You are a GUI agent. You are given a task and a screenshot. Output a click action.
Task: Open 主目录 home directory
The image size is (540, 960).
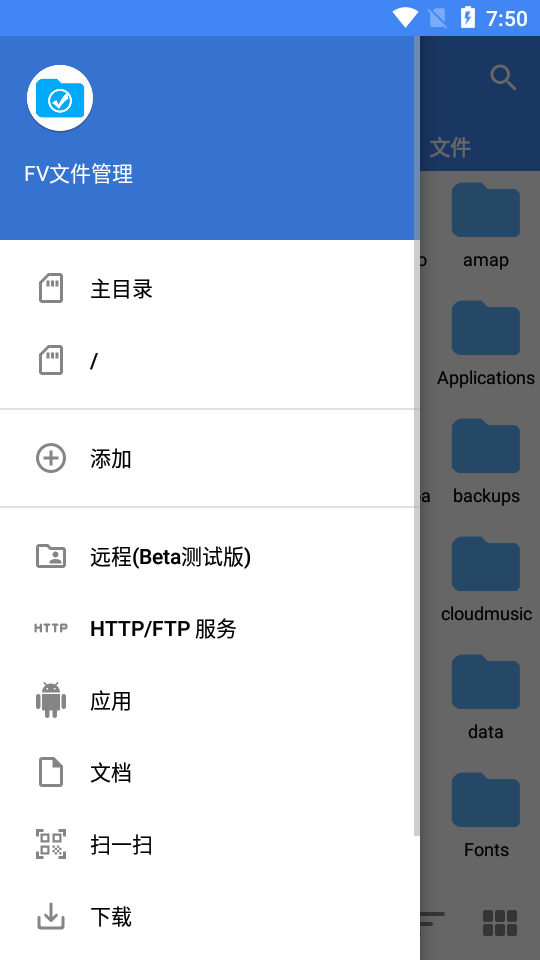209,289
